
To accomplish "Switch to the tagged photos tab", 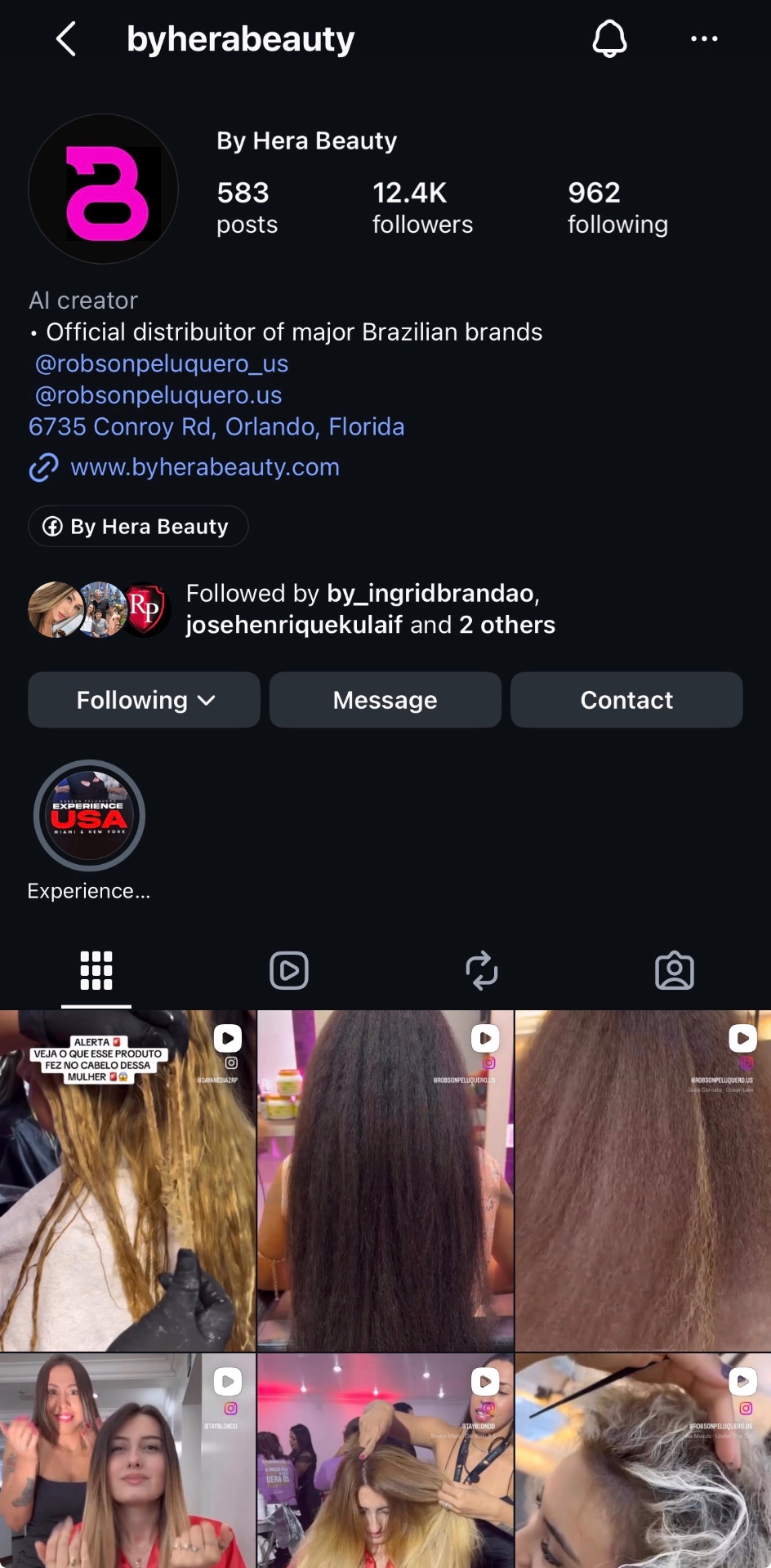I will 675,970.
